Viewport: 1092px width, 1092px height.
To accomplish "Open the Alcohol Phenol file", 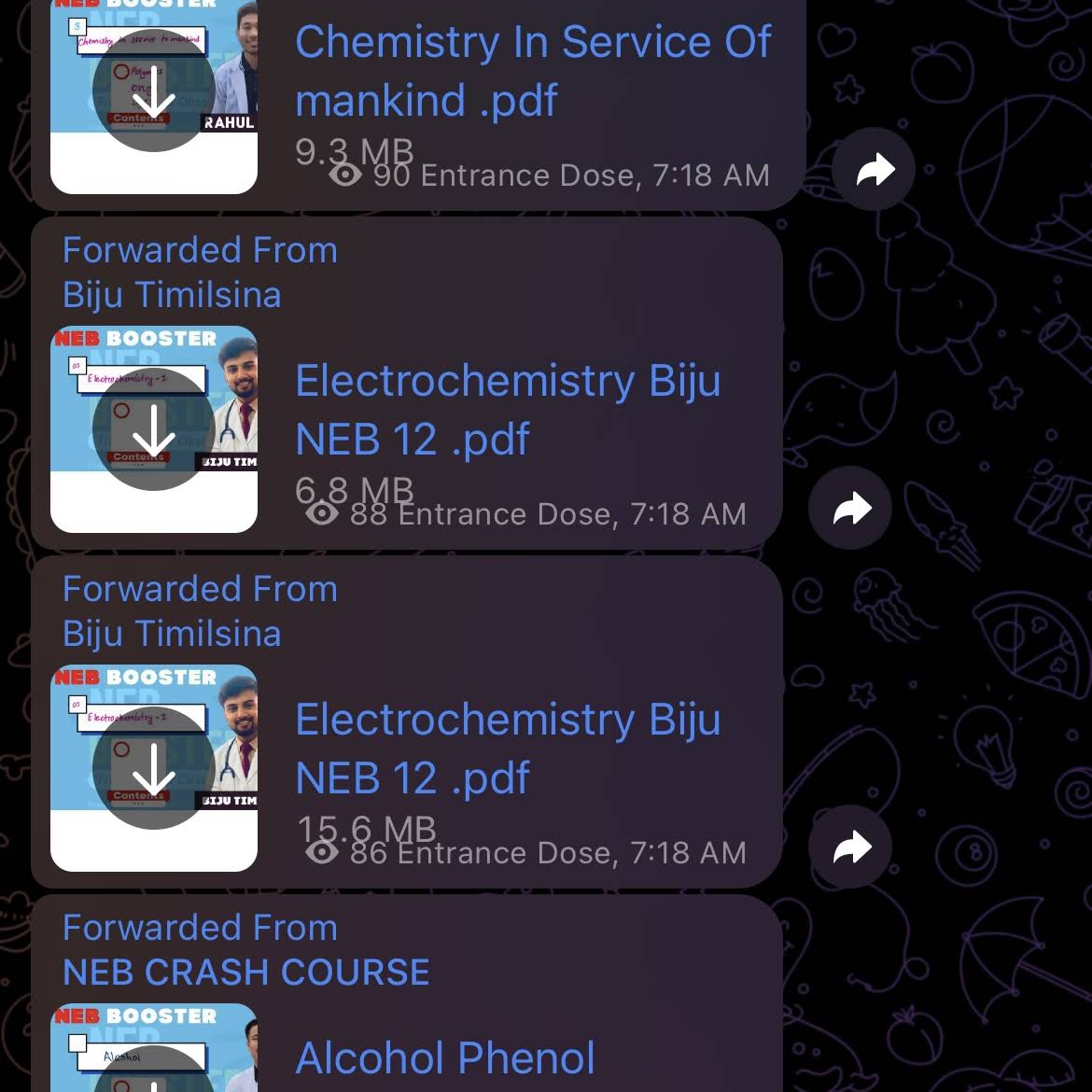I will point(445,1058).
